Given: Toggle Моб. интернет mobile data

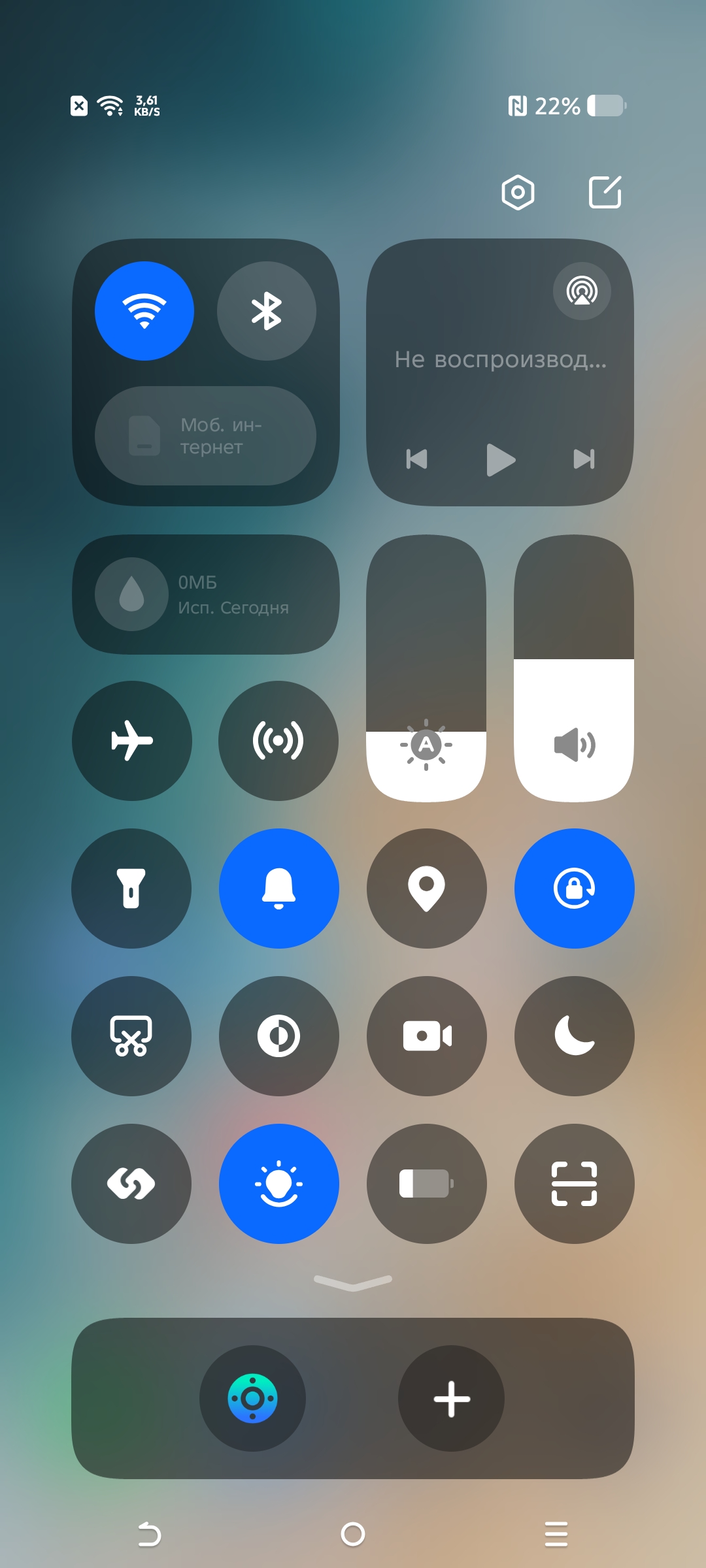Looking at the screenshot, I should 205,436.
